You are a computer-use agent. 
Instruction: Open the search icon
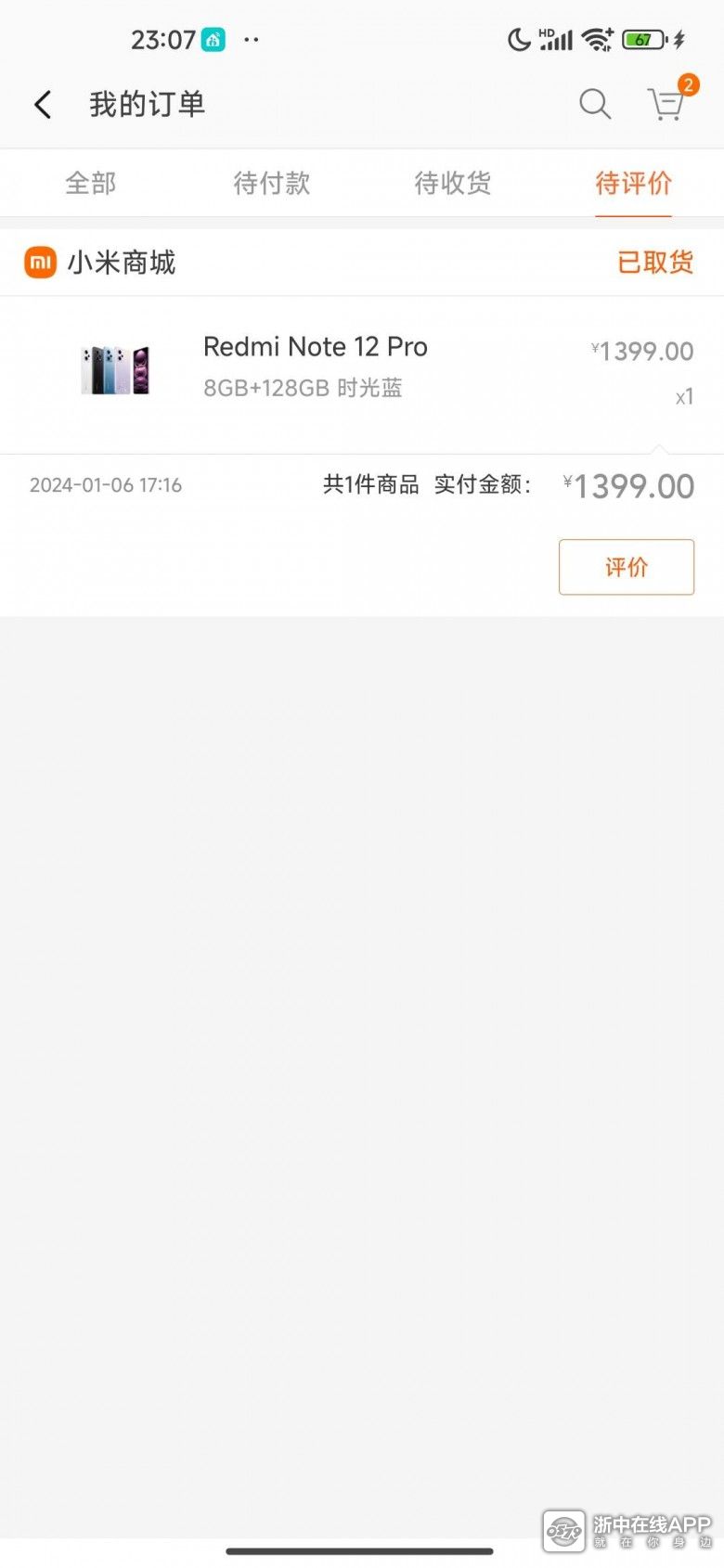tap(595, 105)
